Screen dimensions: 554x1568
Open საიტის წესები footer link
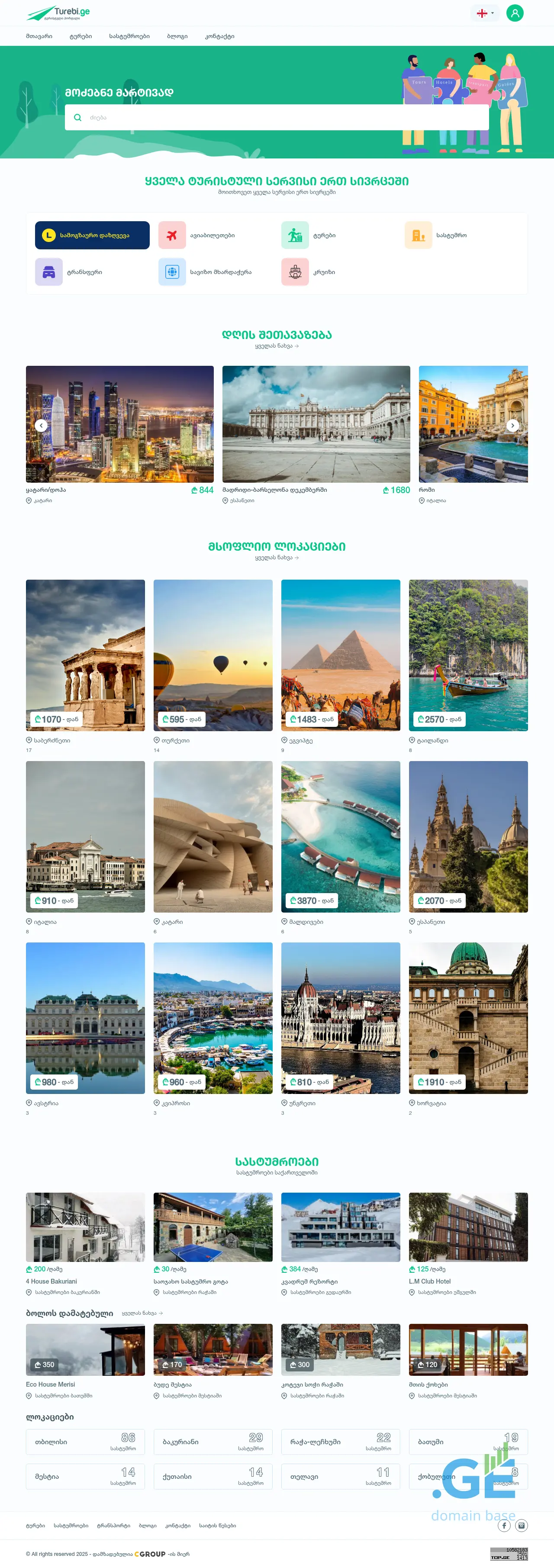tap(217, 1526)
